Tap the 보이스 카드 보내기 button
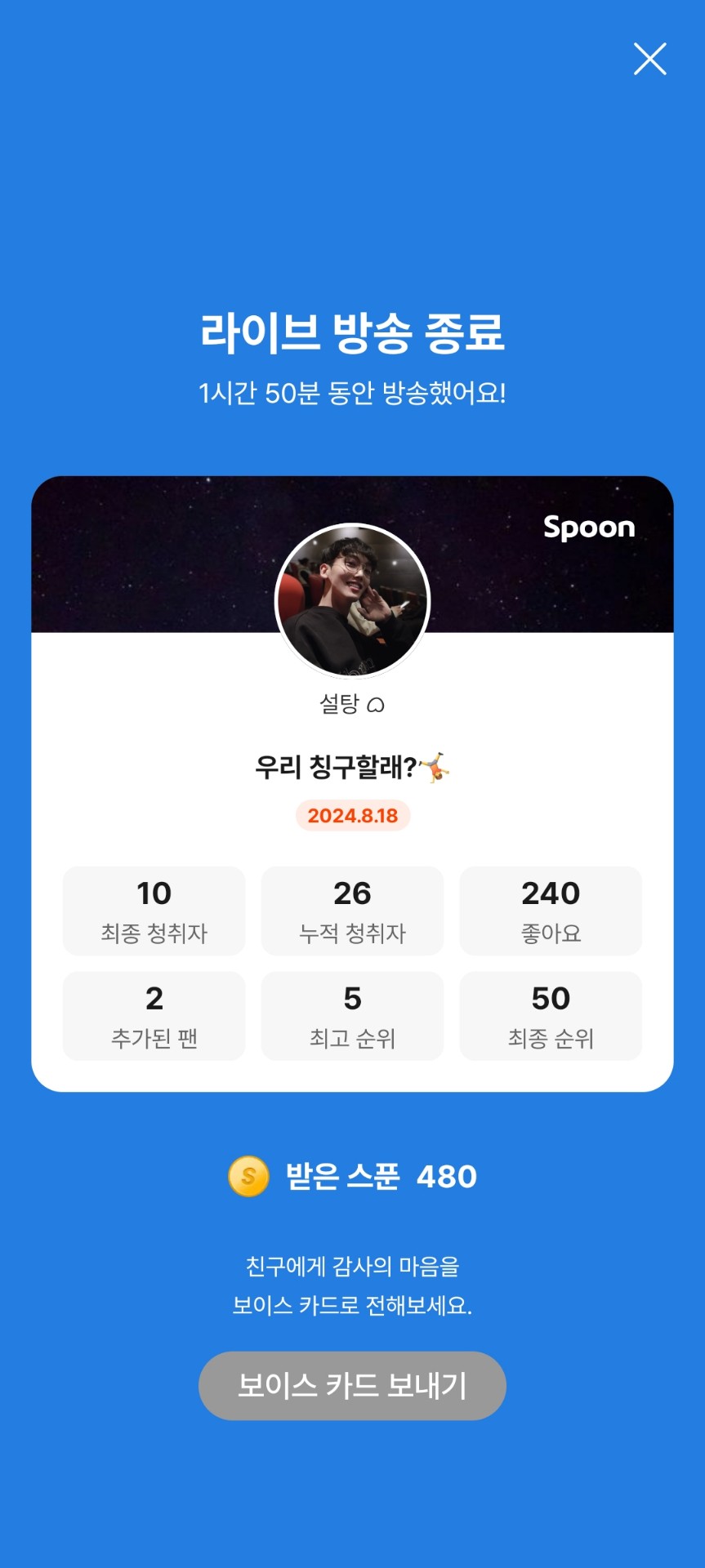This screenshot has height=1568, width=705. click(x=352, y=1385)
